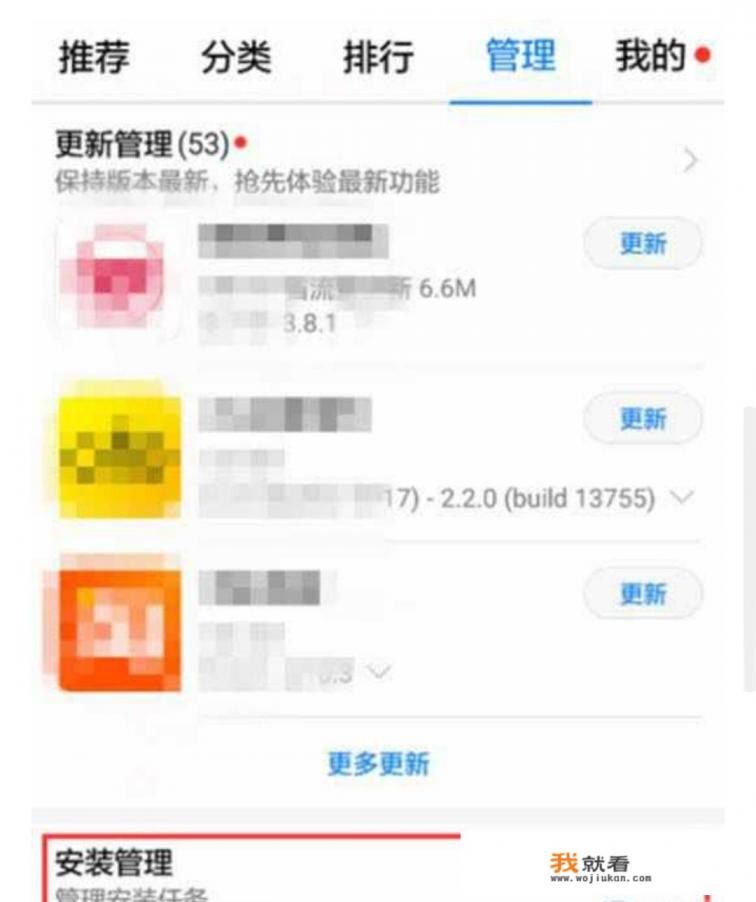Select the 管理 tab

[520, 57]
